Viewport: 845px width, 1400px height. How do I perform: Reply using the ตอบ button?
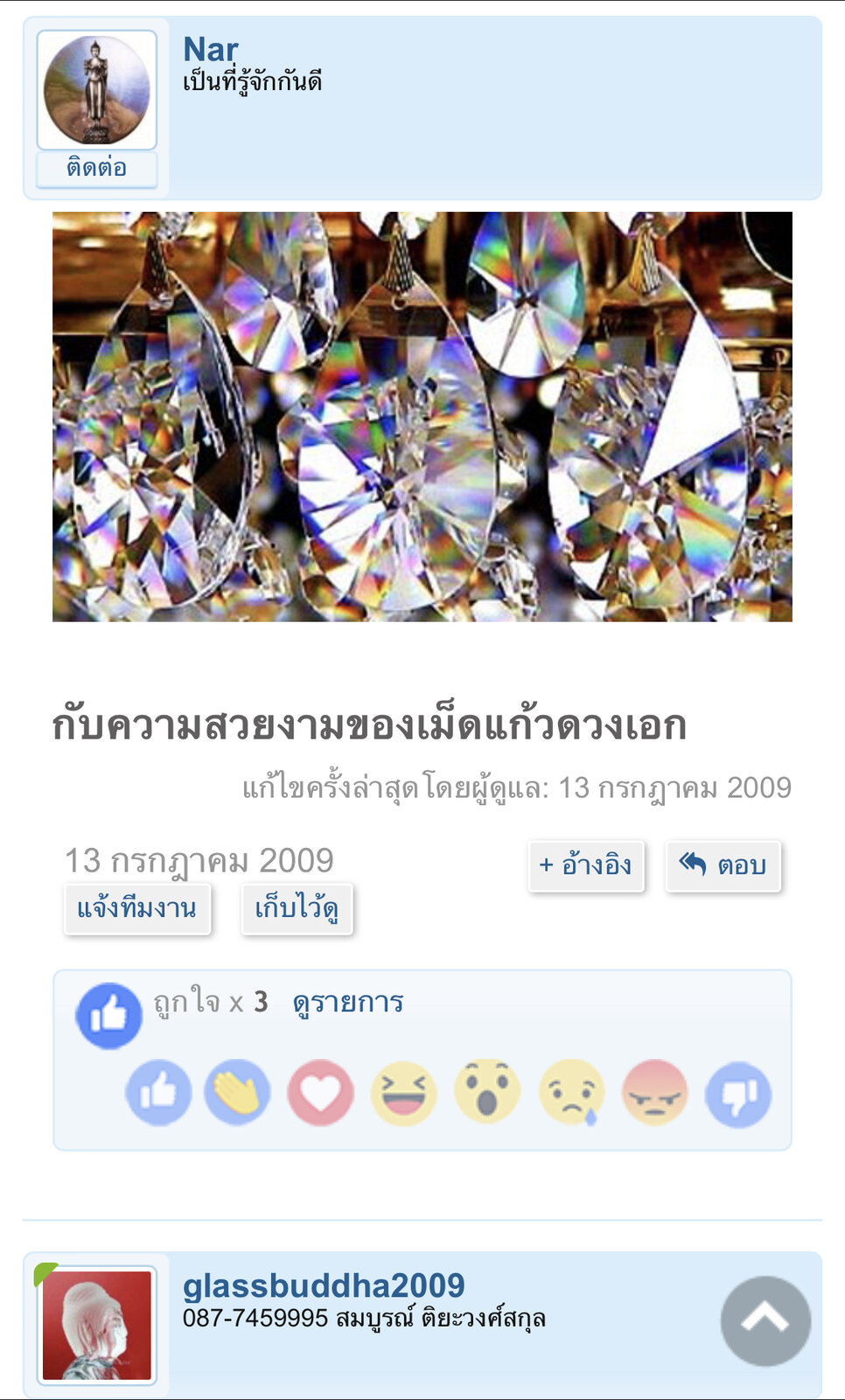pos(723,865)
